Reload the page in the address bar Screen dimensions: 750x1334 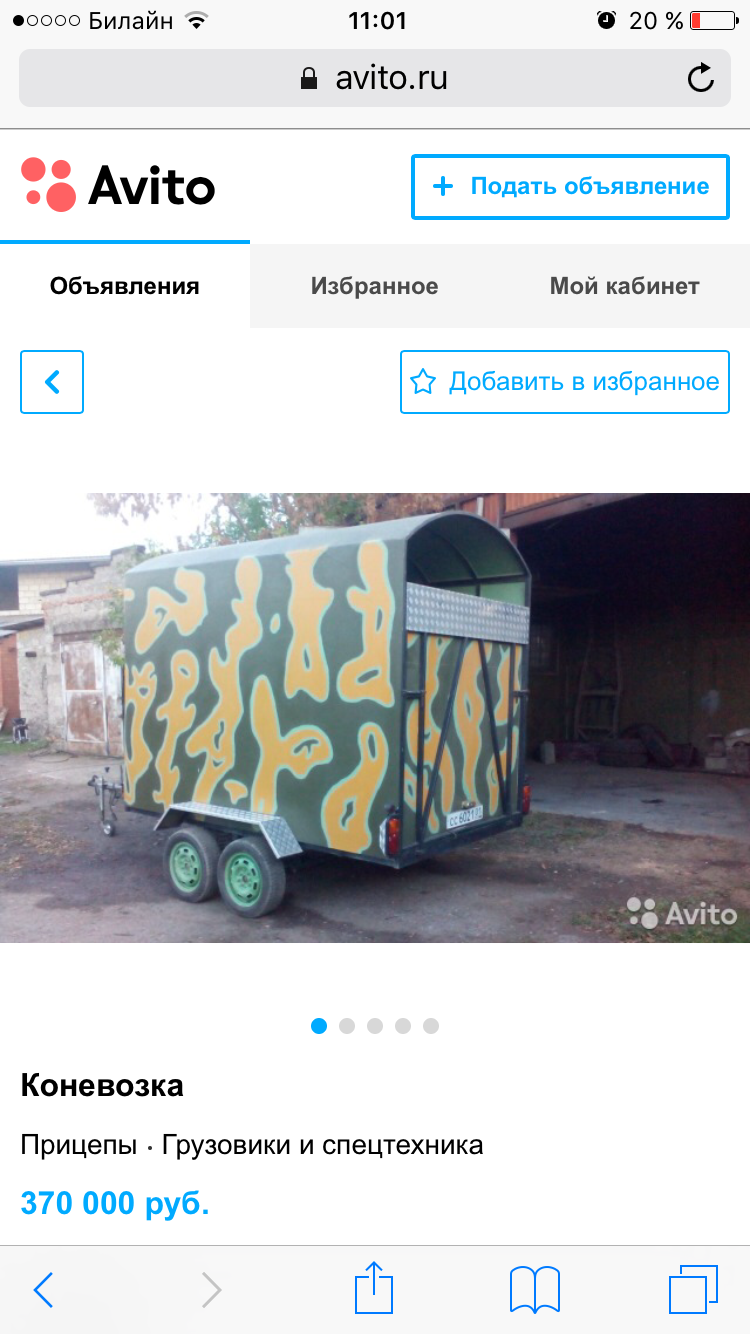[x=701, y=78]
